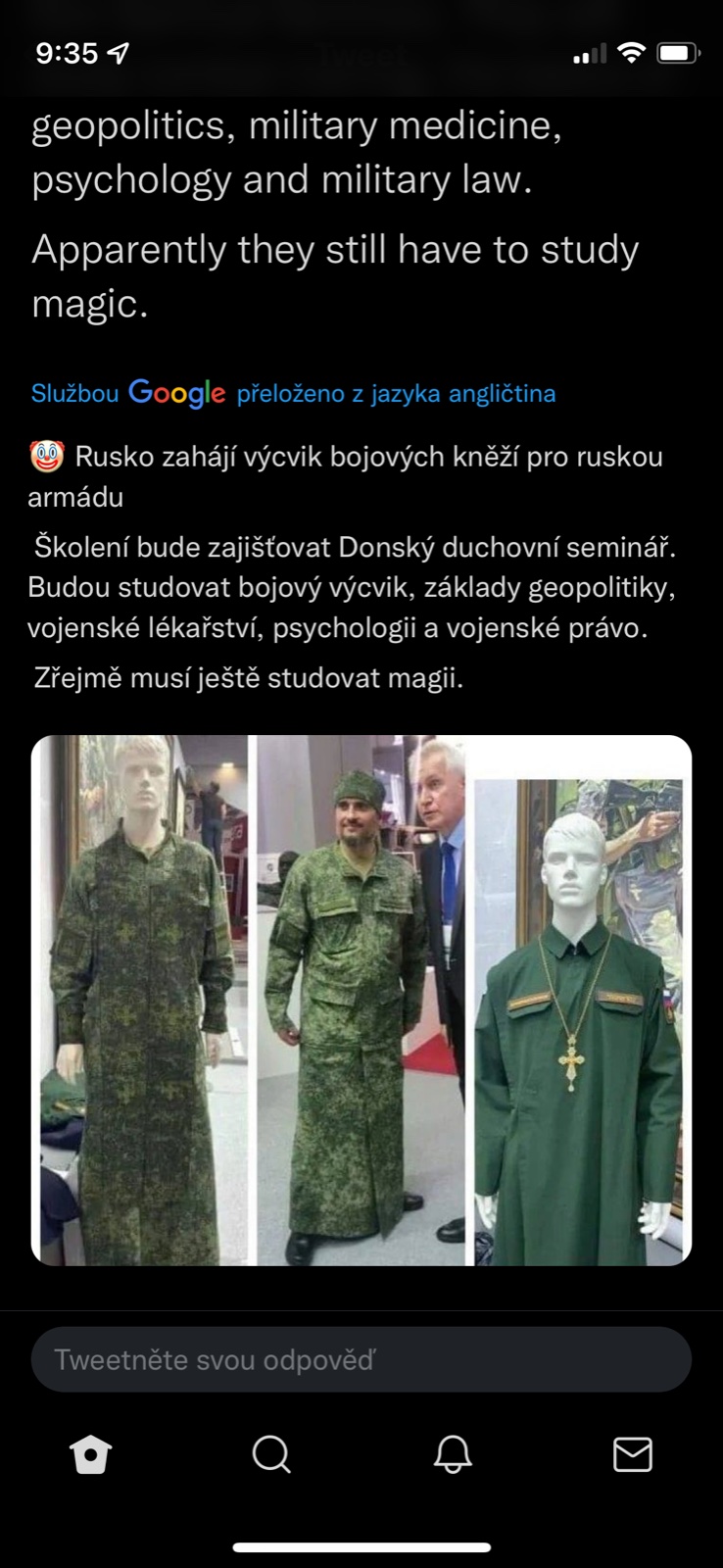Viewport: 723px width, 1568px height.
Task: Open the notifications bell tab
Action: coord(453,1454)
